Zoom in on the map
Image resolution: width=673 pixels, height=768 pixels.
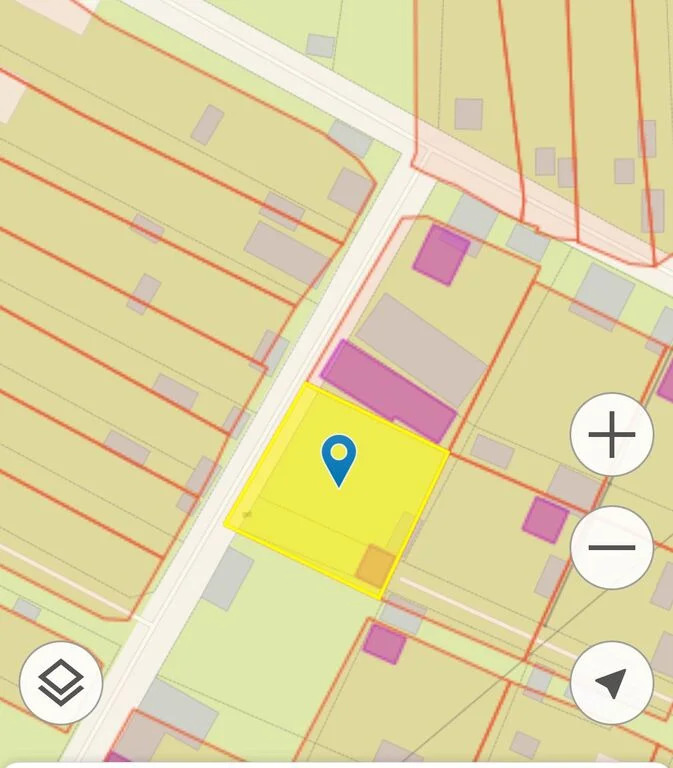(x=611, y=435)
